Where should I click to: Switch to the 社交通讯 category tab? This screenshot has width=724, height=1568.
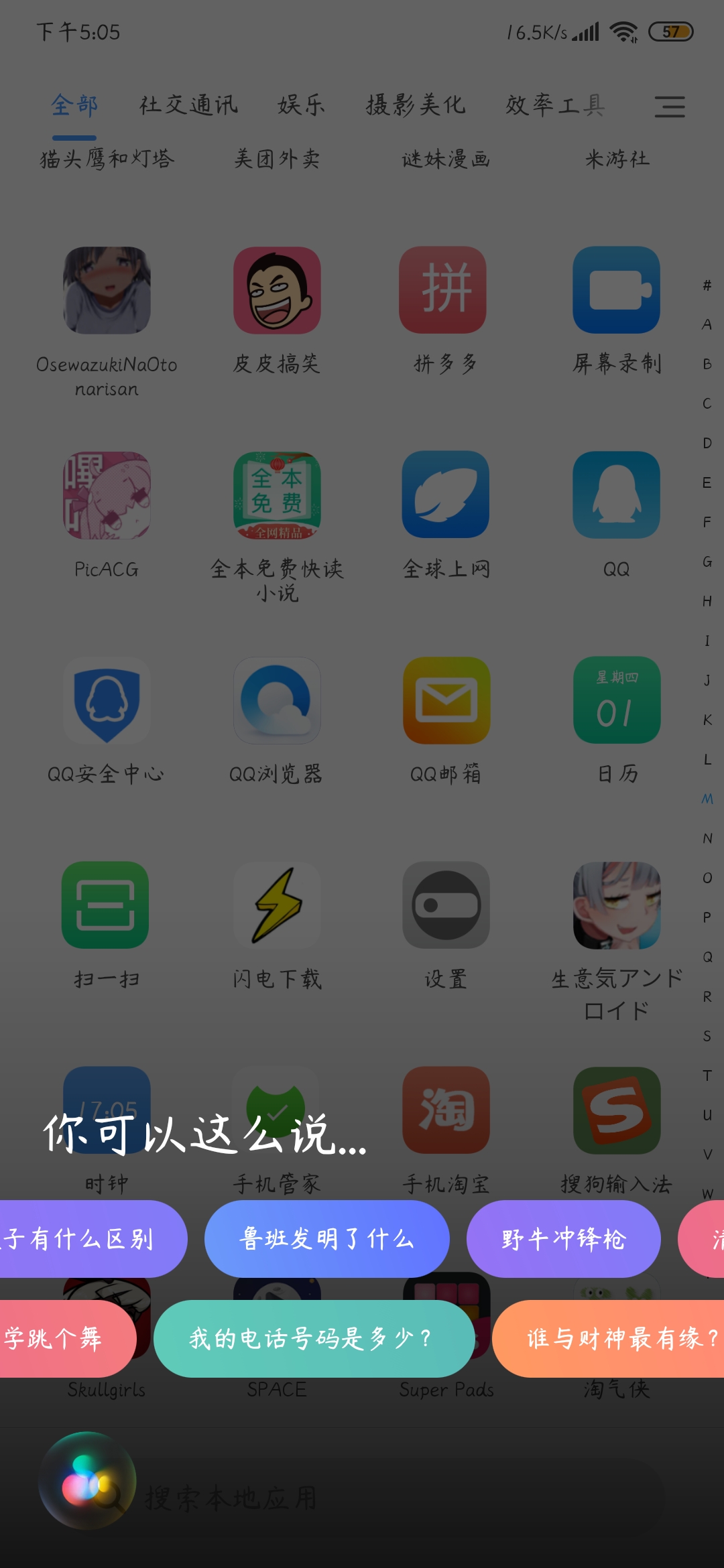point(188,105)
